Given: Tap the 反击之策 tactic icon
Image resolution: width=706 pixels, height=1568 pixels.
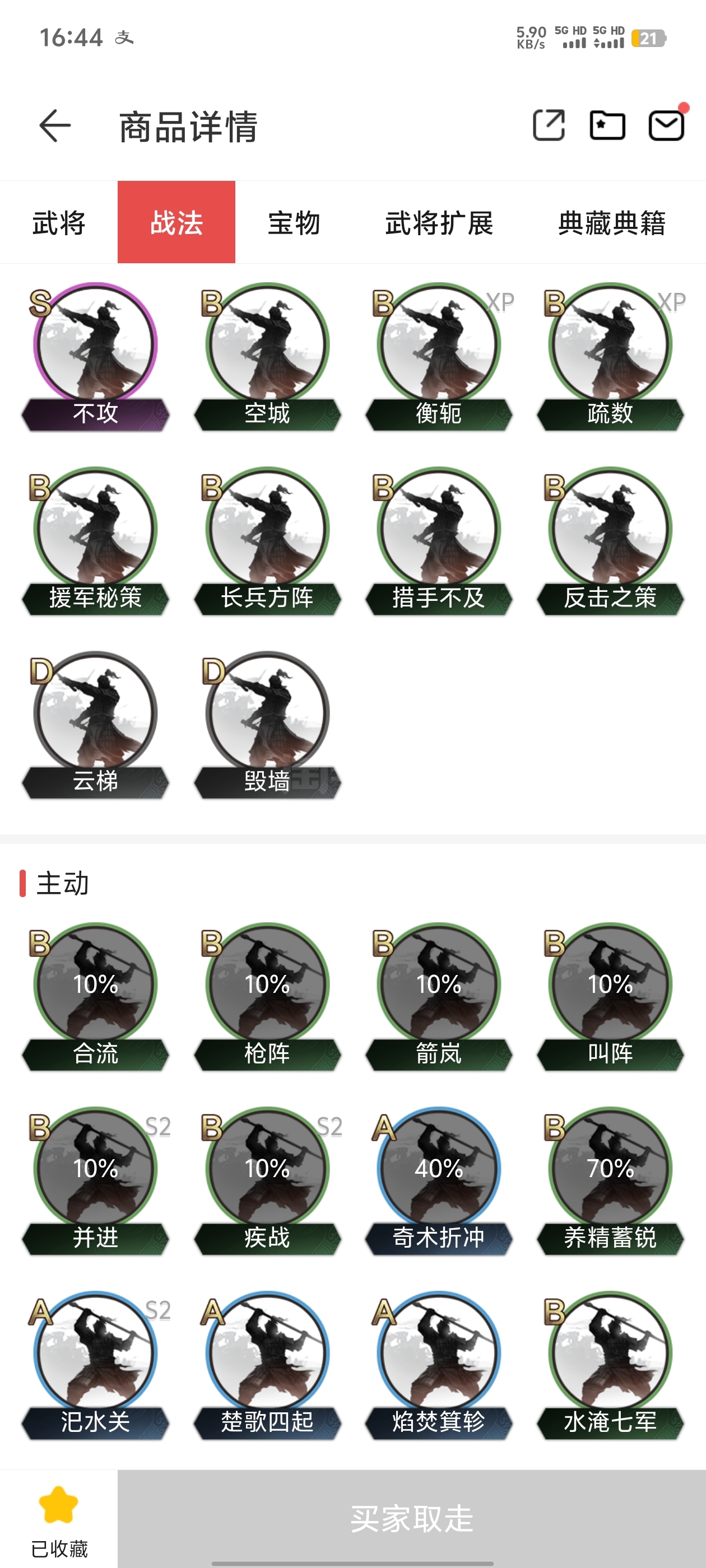Looking at the screenshot, I should tap(610, 542).
